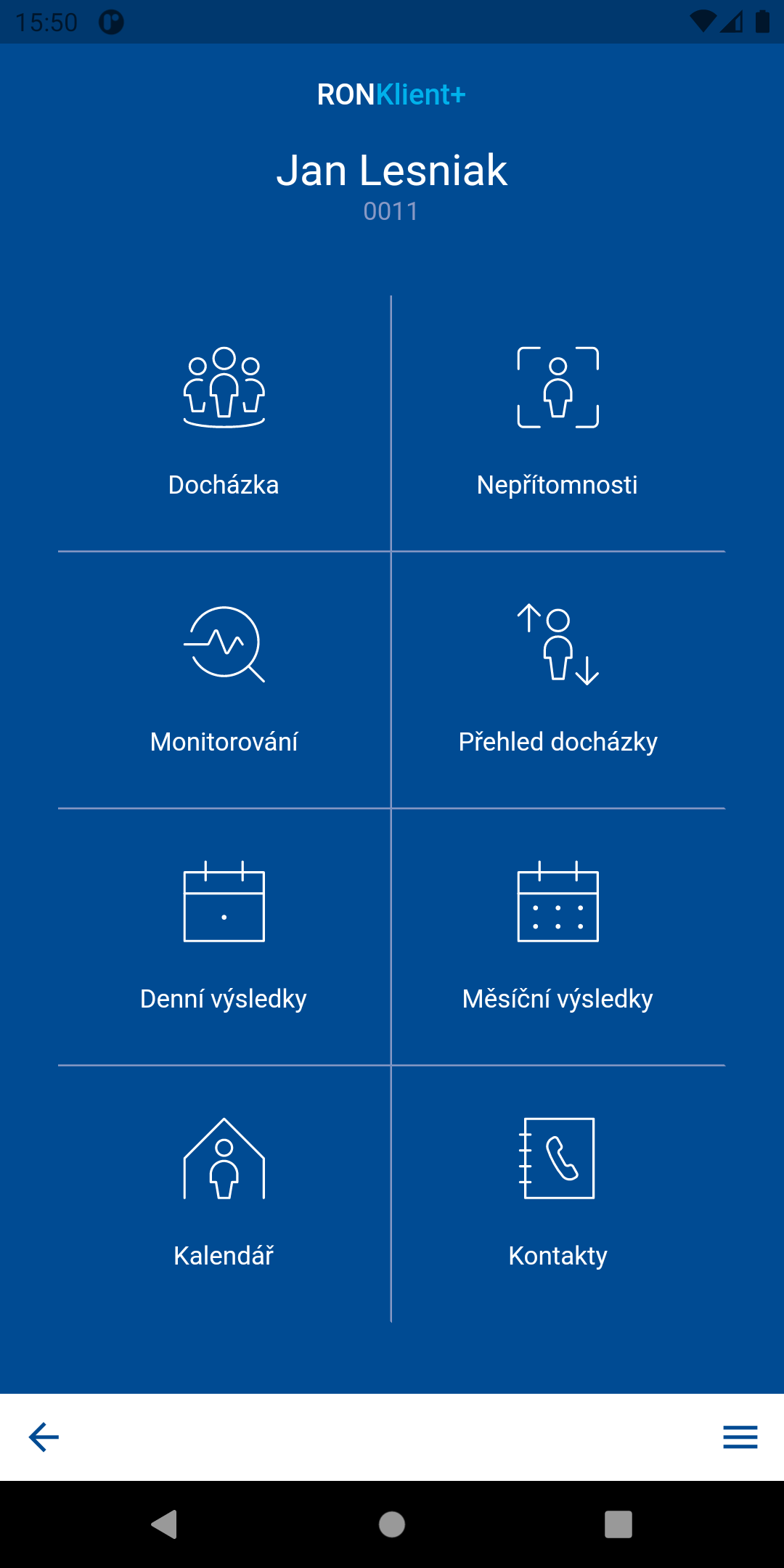Open the Kalendář tile
The width and height of the screenshot is (784, 1568).
(x=224, y=1194)
